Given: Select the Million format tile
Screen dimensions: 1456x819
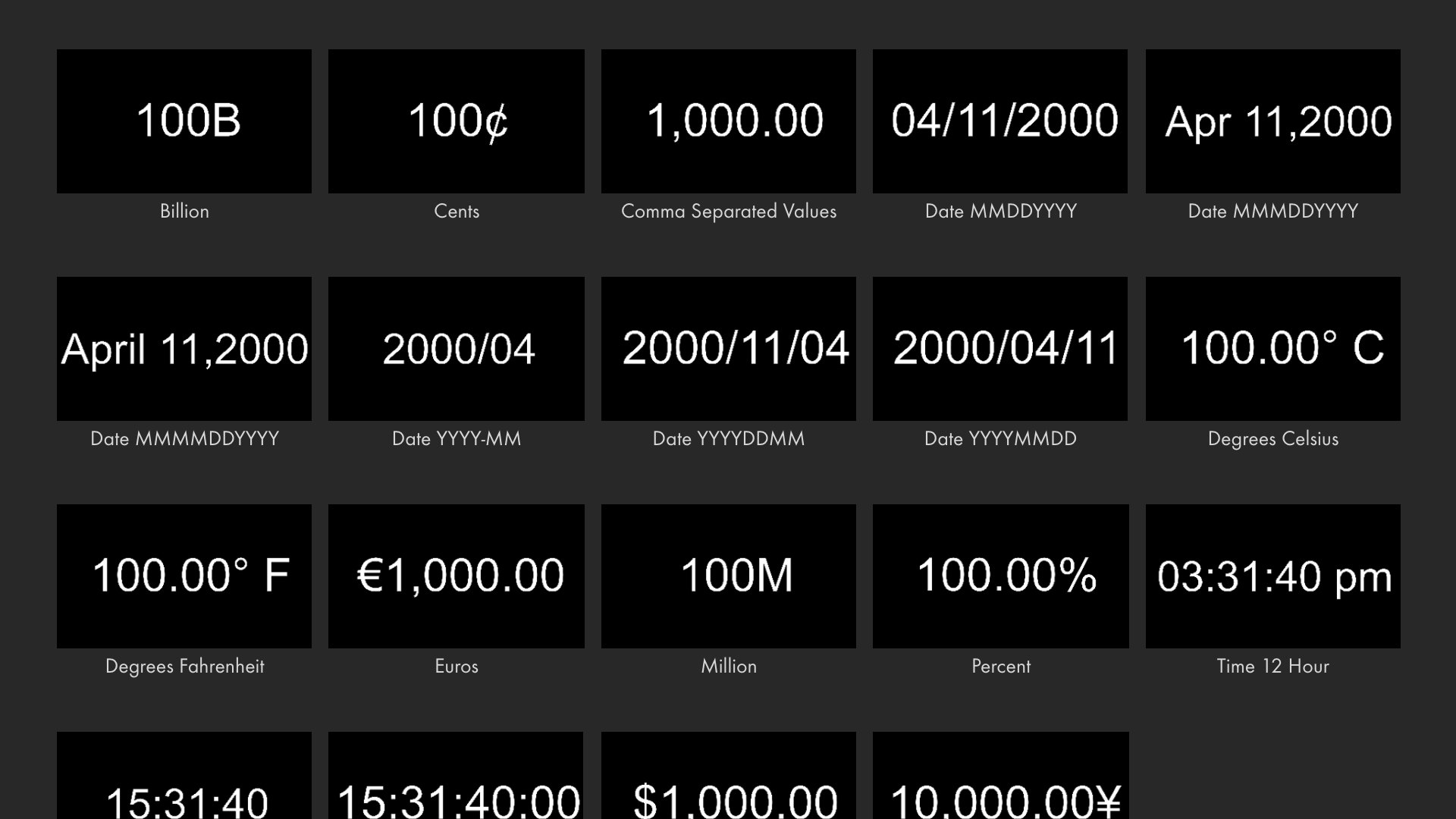Looking at the screenshot, I should click(x=729, y=576).
